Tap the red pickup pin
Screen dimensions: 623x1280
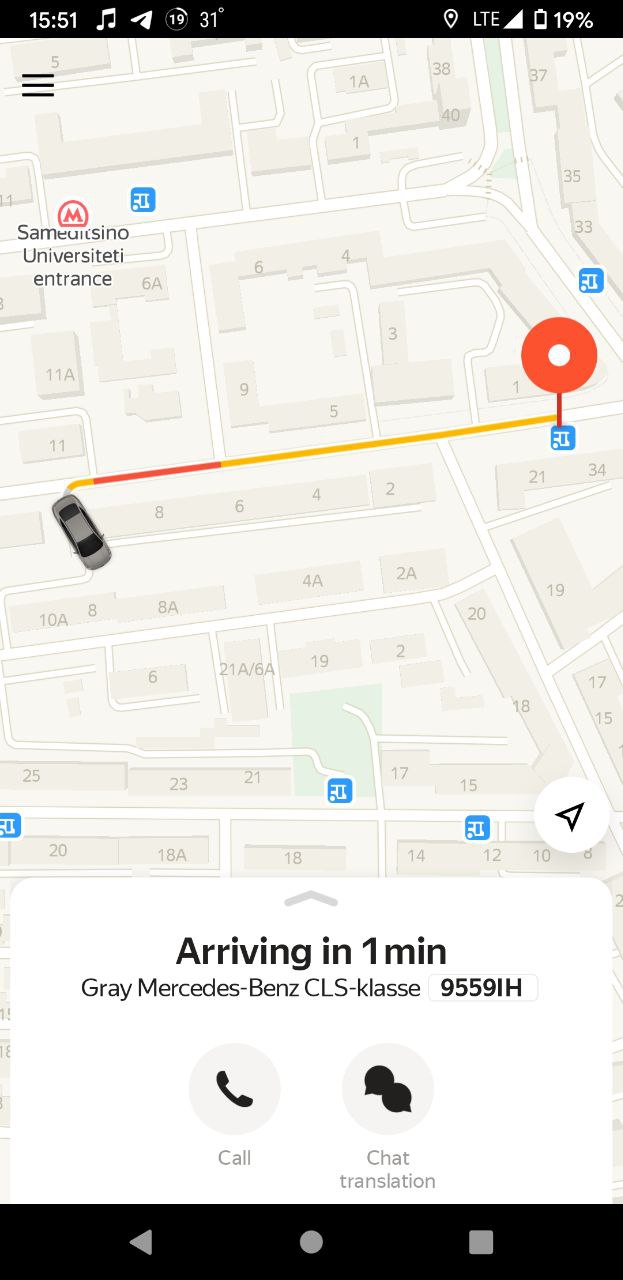(x=559, y=356)
